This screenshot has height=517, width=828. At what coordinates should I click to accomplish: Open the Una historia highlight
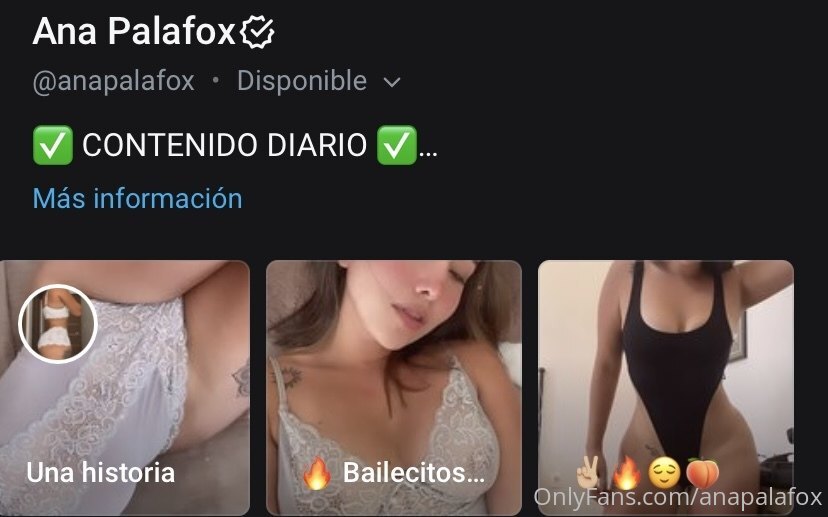124,387
